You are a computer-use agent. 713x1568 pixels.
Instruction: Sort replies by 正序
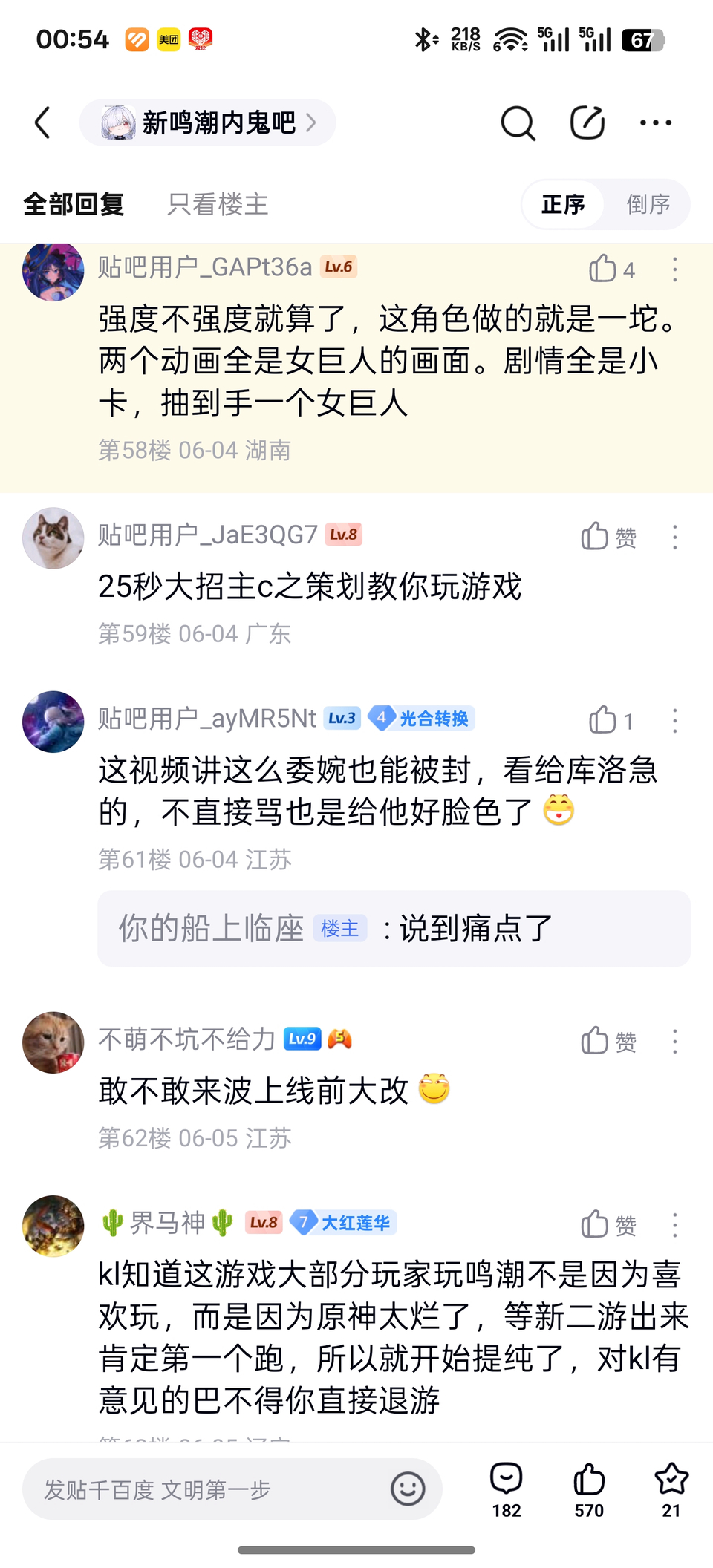click(x=563, y=204)
